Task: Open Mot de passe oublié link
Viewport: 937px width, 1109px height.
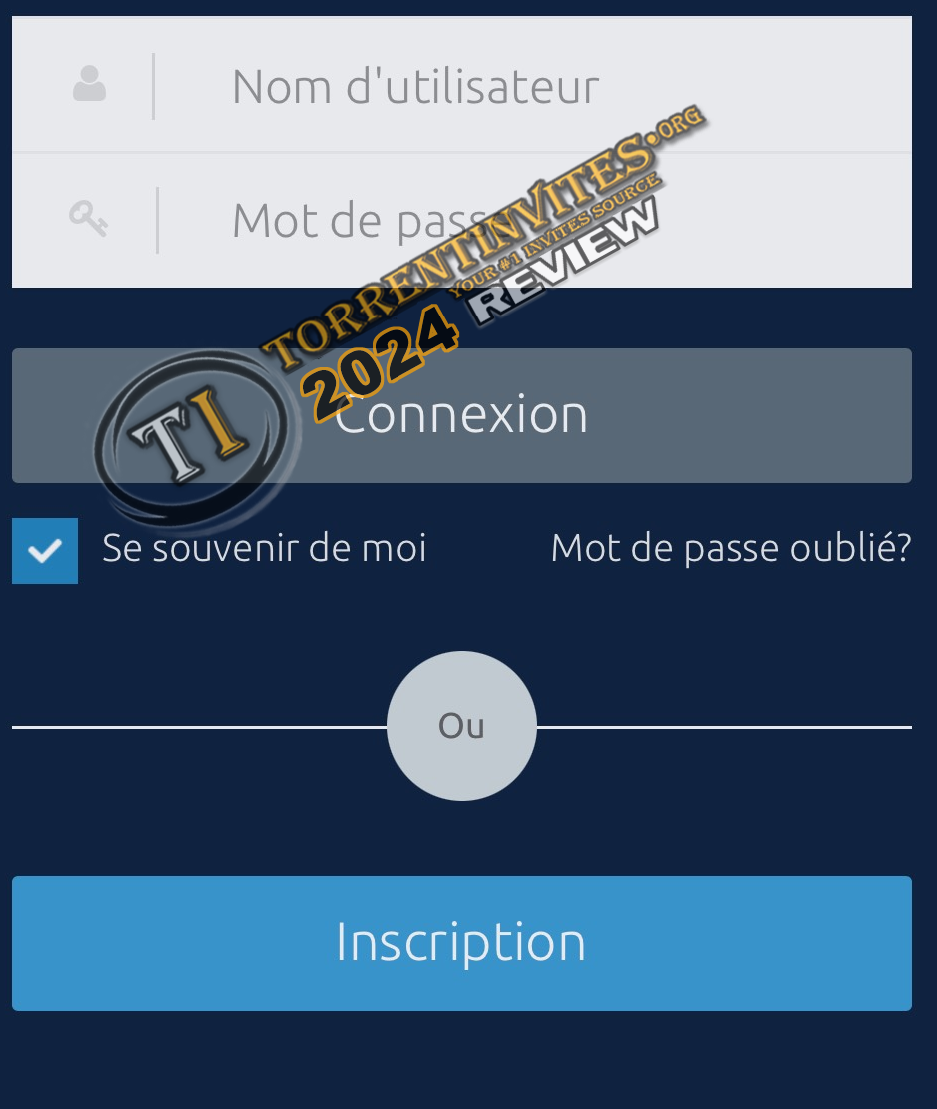Action: click(x=730, y=548)
